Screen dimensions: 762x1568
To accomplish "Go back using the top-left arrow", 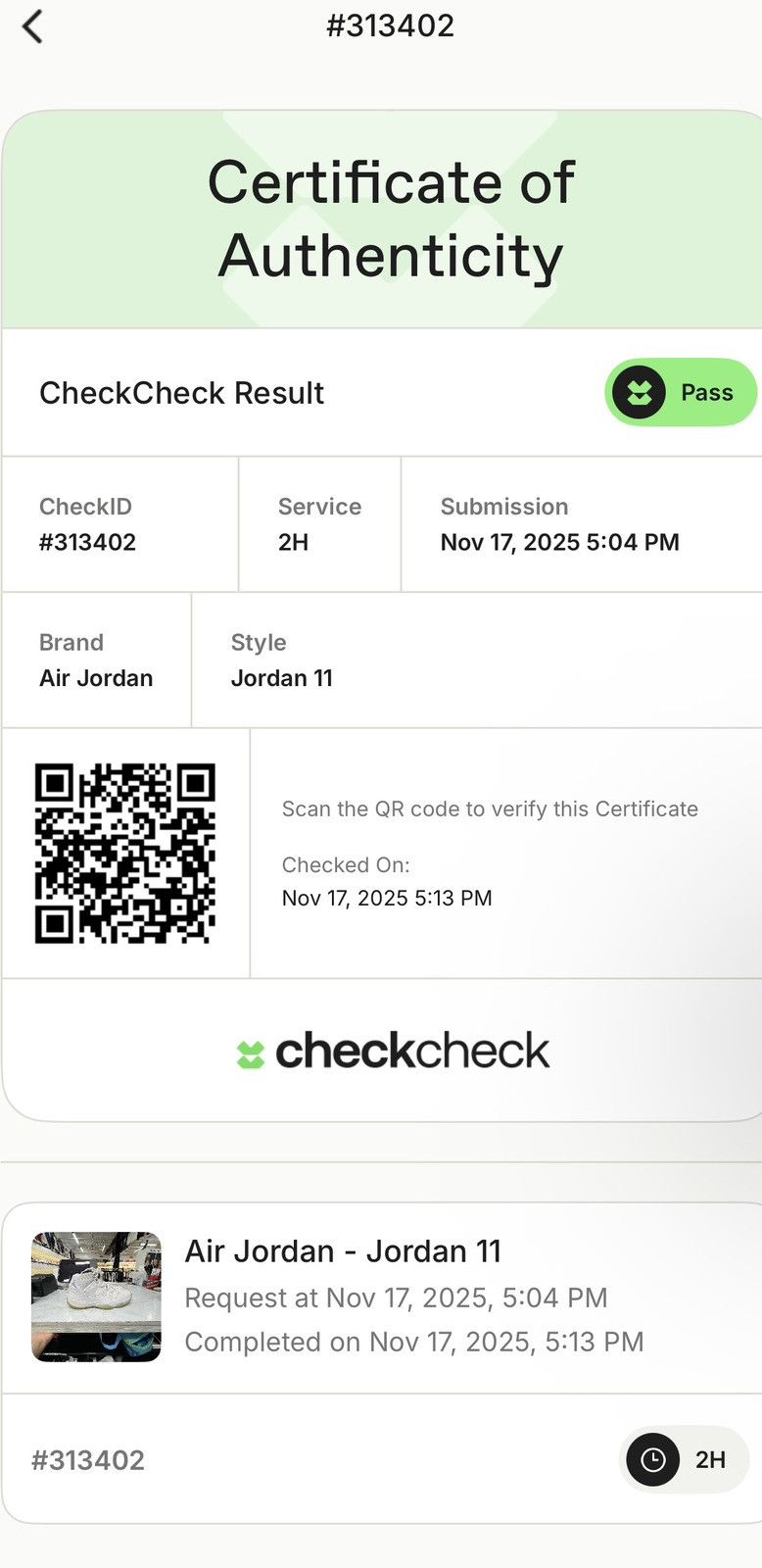I will pyautogui.click(x=33, y=26).
